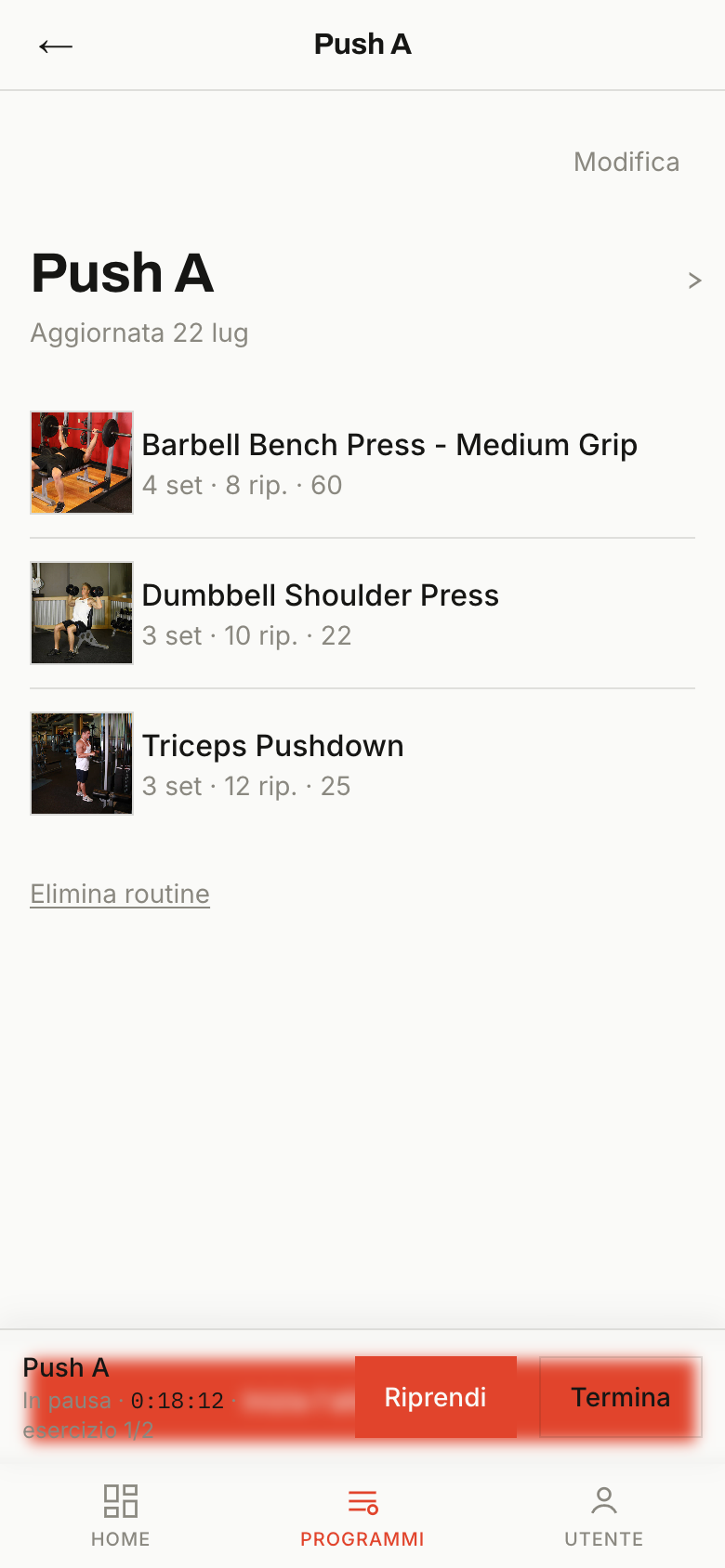Open Push A details via the chevron
The width and height of the screenshot is (725, 1568).
694,281
